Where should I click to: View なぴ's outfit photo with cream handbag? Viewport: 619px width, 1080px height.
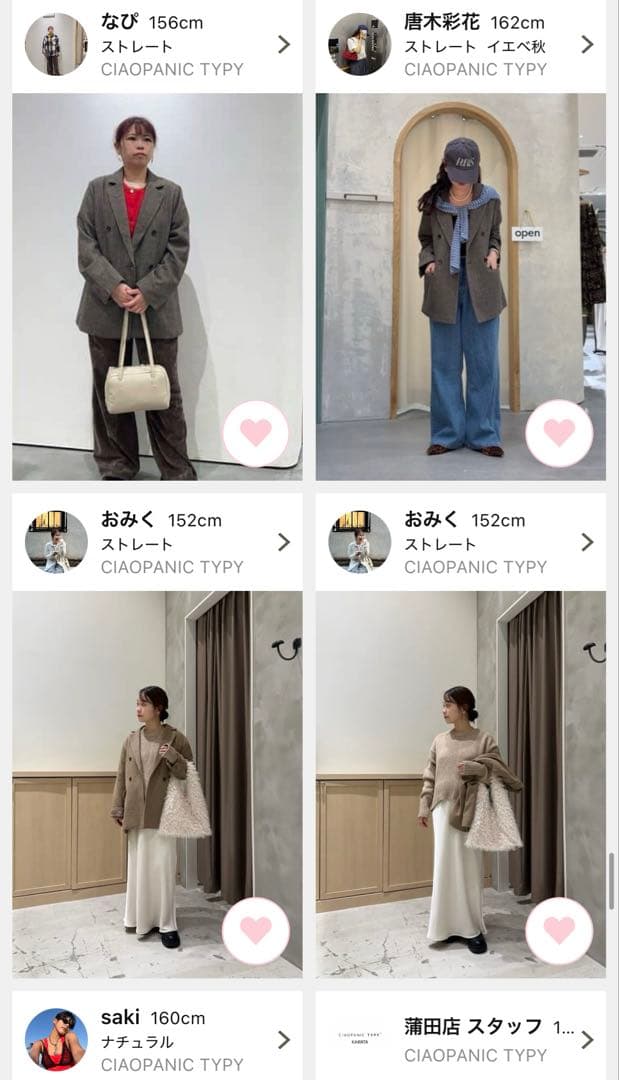(140, 280)
